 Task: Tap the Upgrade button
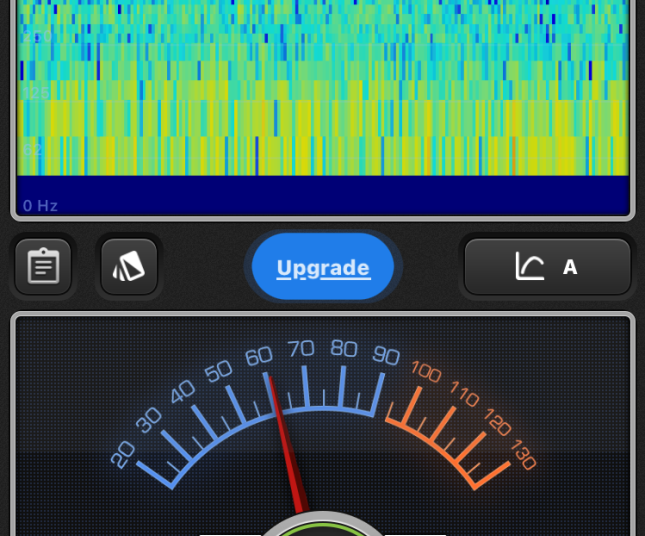[x=323, y=268]
